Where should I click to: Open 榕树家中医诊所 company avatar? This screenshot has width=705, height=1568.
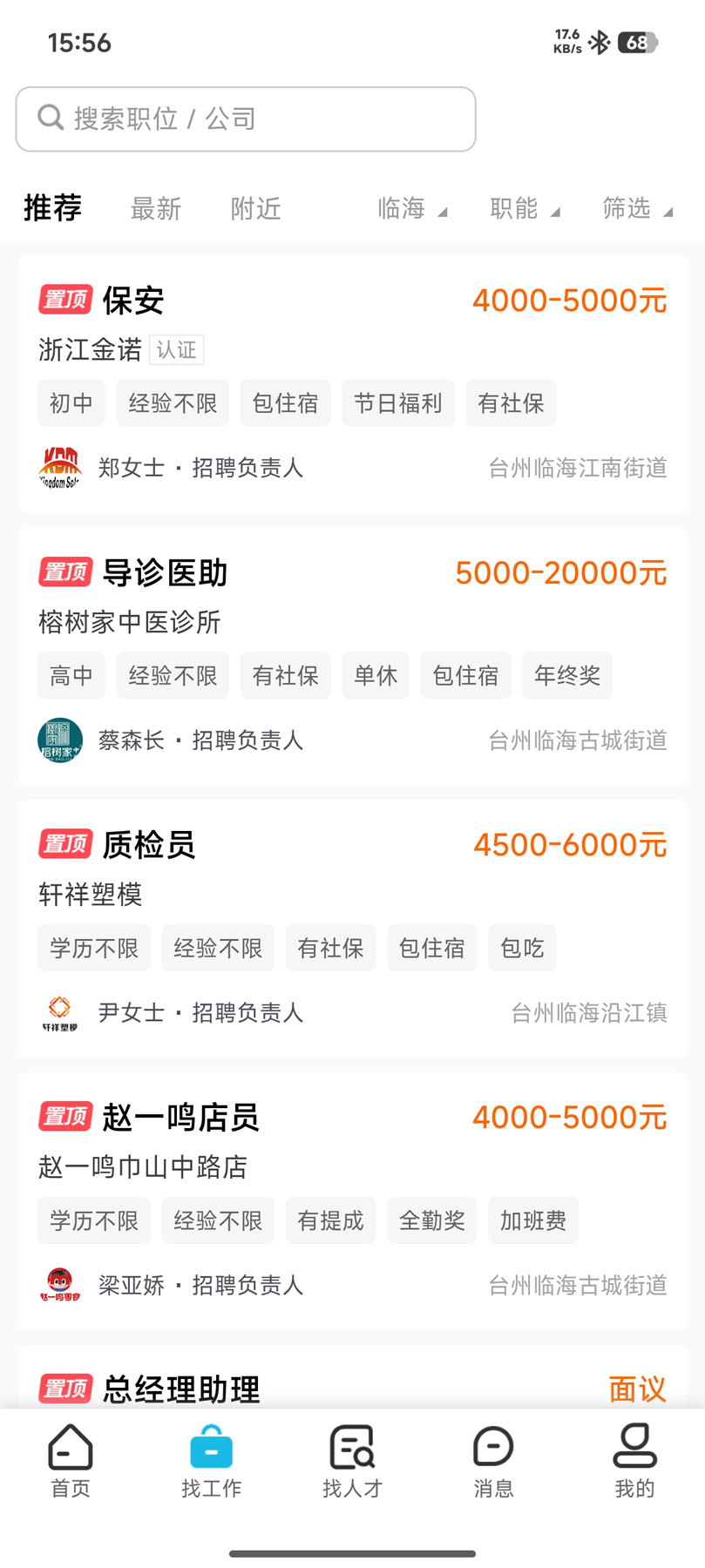click(x=60, y=740)
